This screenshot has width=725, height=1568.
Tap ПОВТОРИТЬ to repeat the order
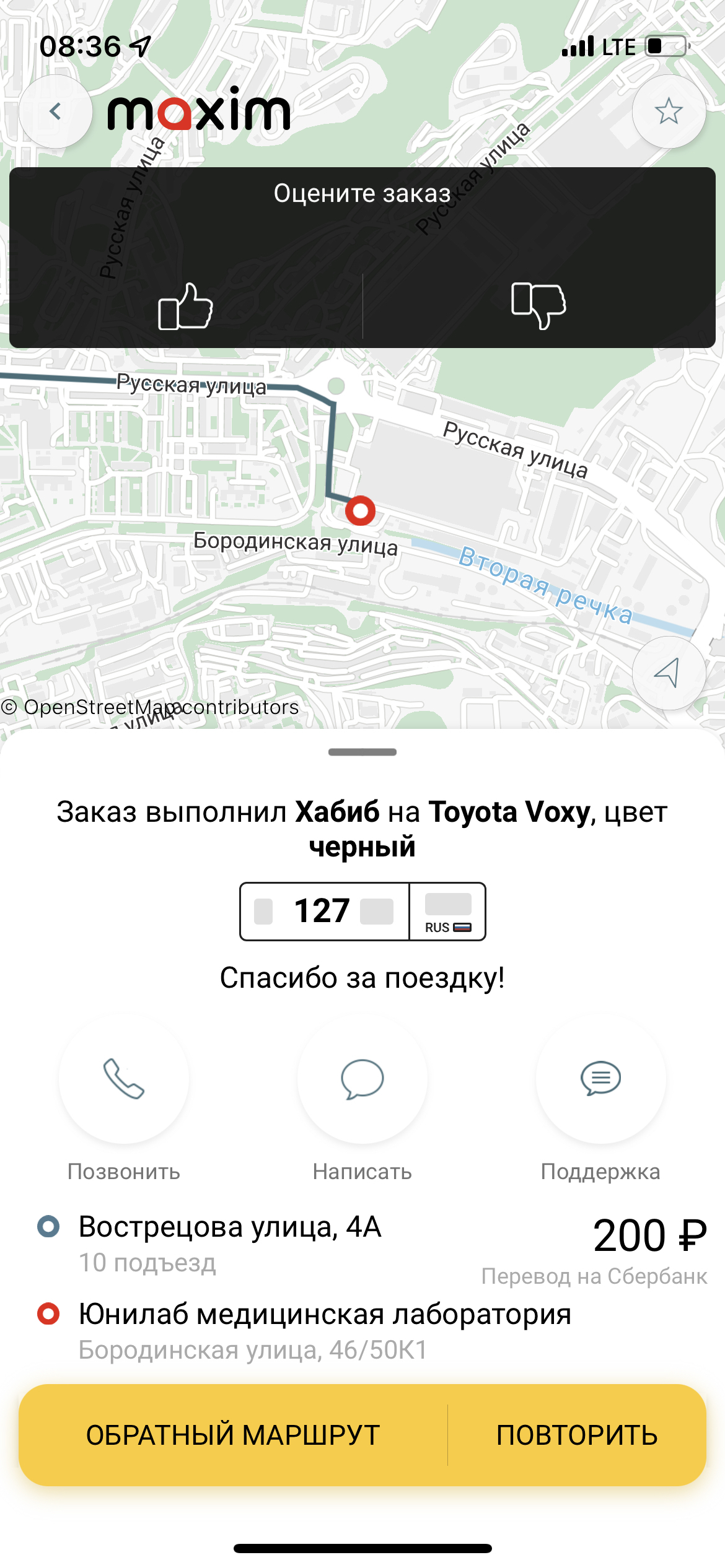577,1435
